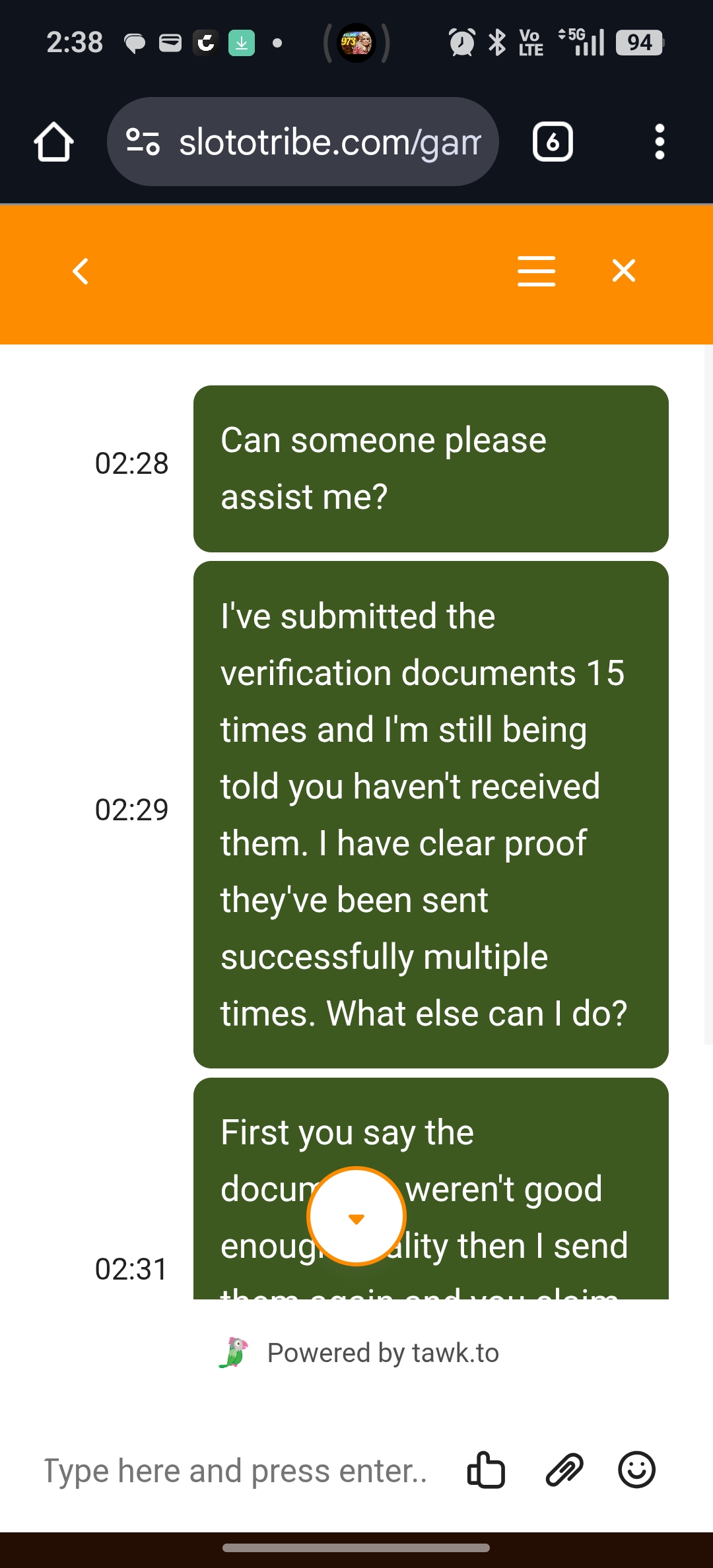Go back in the chat widget
713x1568 pixels.
[x=81, y=271]
